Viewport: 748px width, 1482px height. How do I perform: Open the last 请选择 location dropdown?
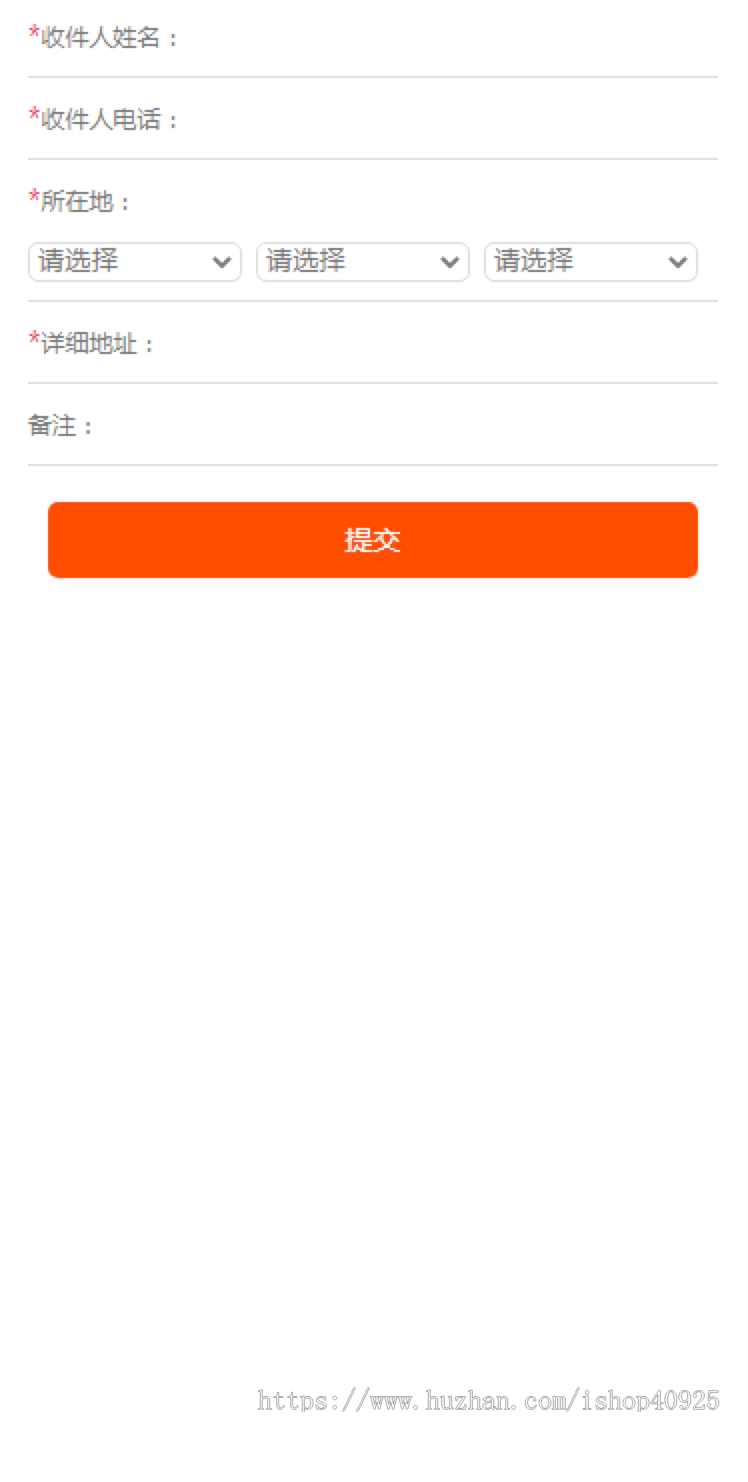coord(590,262)
